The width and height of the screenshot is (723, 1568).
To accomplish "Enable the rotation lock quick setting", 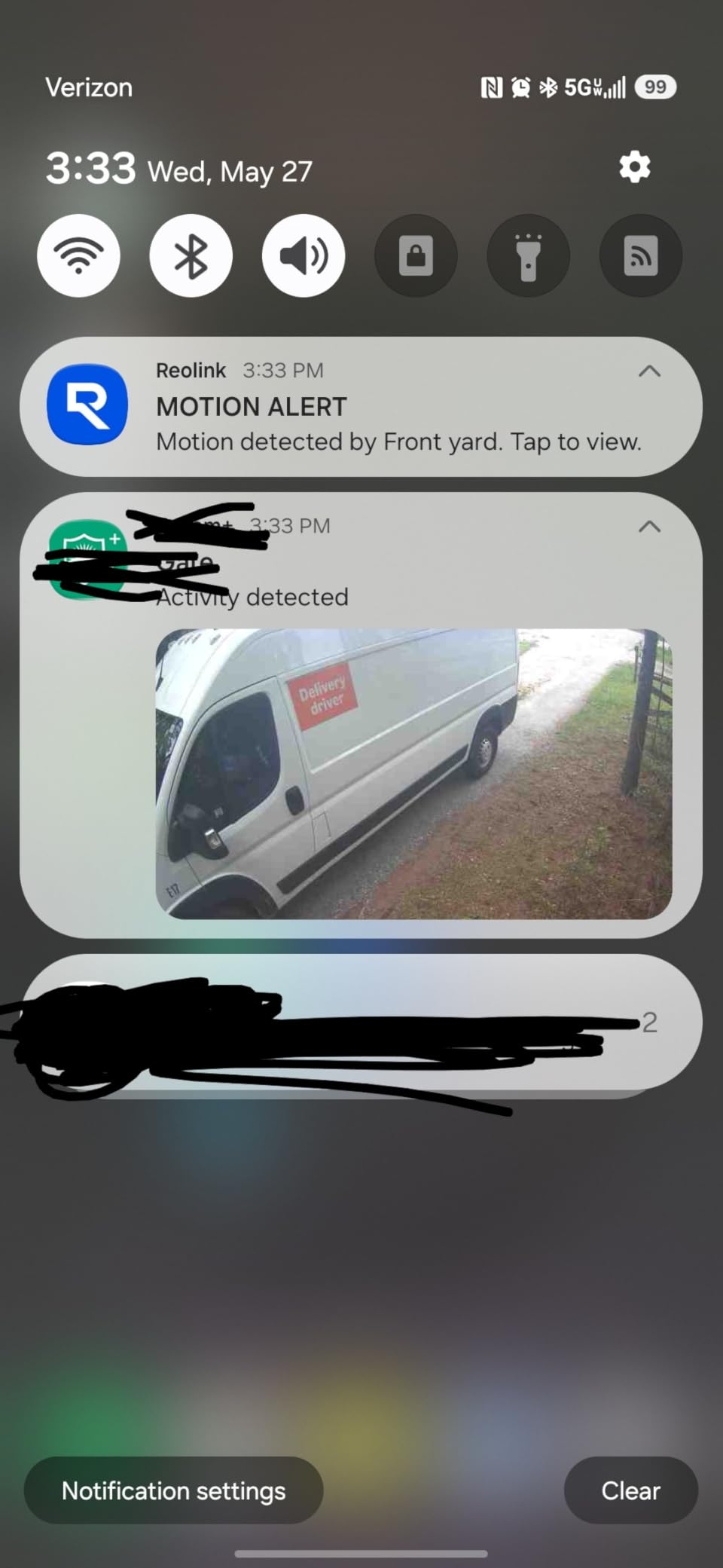I will pyautogui.click(x=416, y=255).
